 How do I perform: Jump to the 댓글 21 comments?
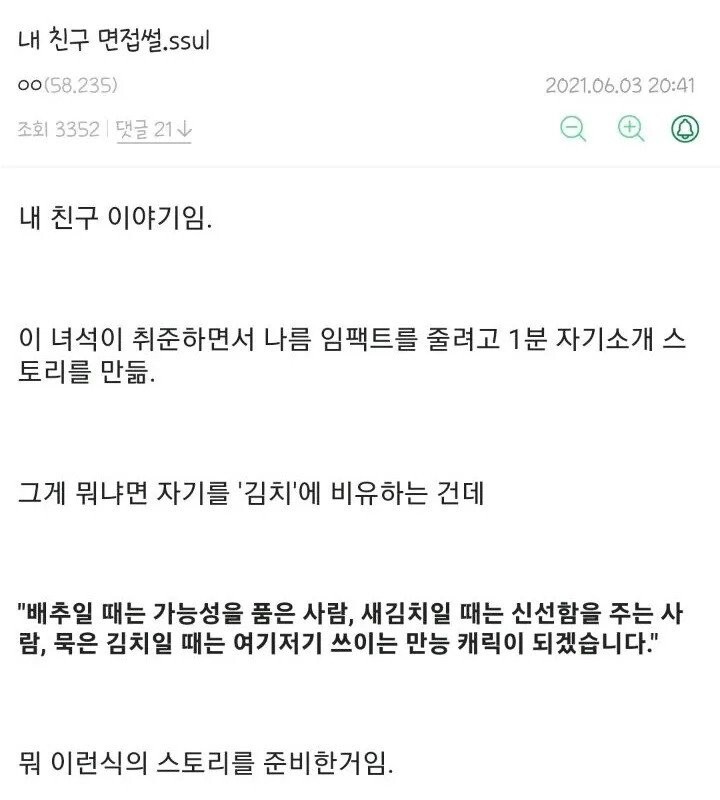(x=154, y=130)
